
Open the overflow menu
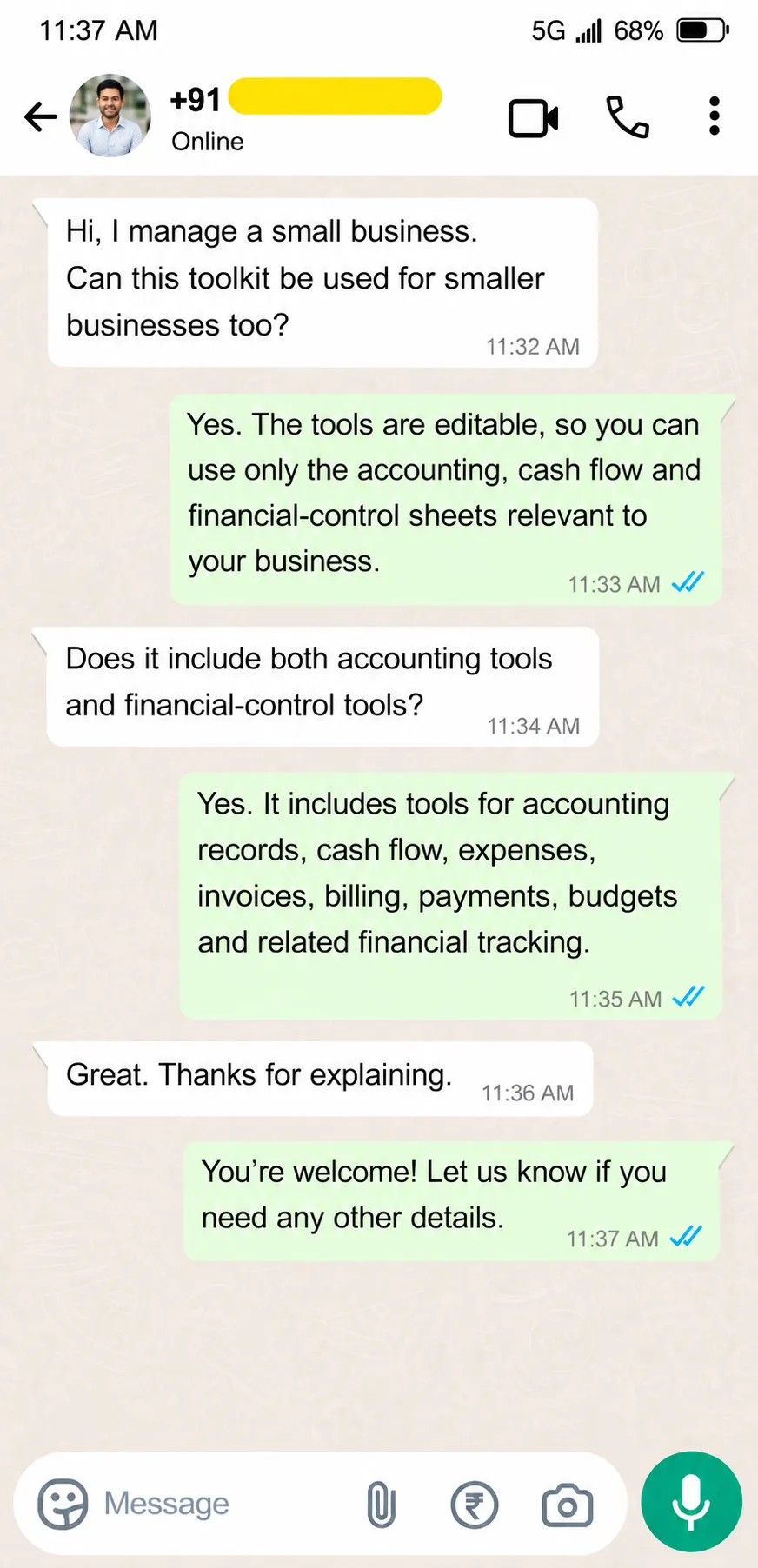(x=715, y=116)
